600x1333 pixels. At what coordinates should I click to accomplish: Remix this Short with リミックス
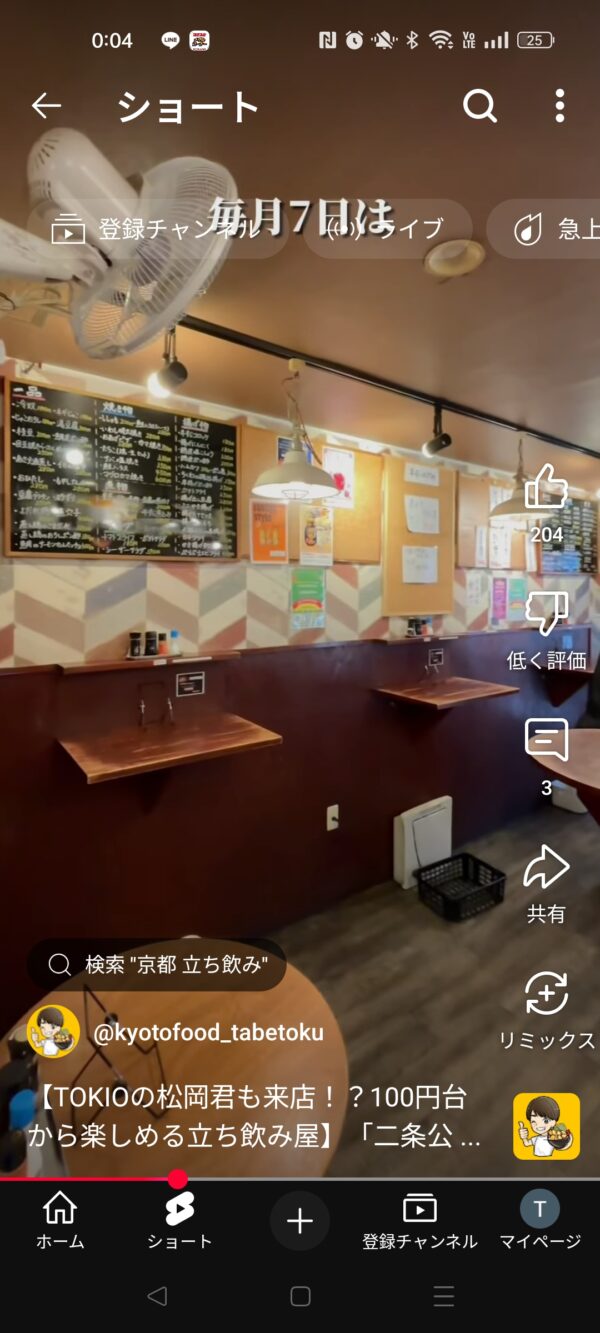tap(546, 995)
